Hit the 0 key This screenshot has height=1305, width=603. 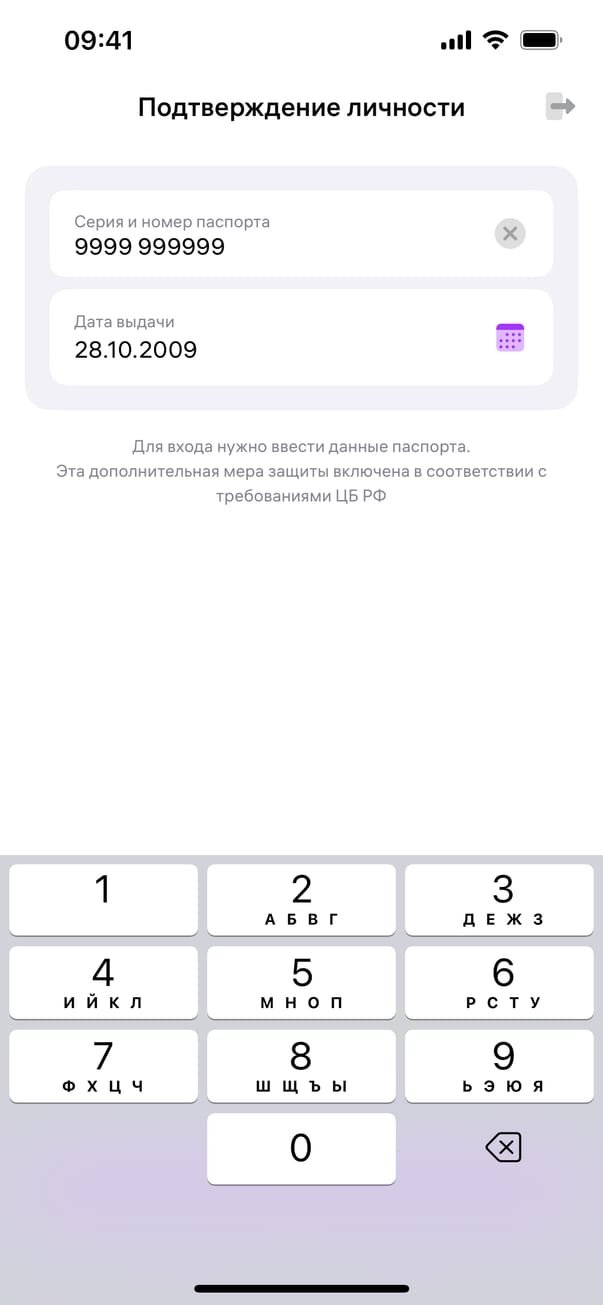[x=301, y=1148]
